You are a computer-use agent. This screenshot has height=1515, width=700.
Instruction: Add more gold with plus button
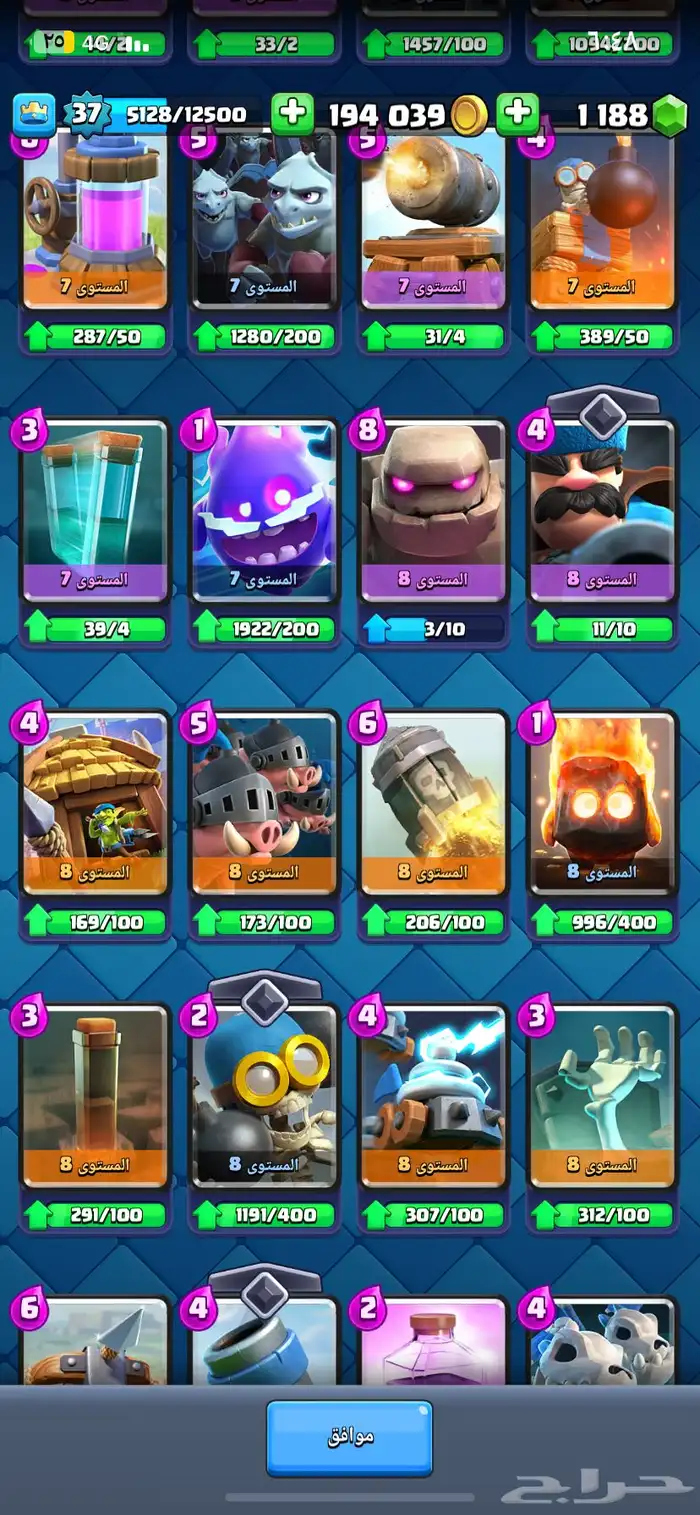click(x=291, y=114)
